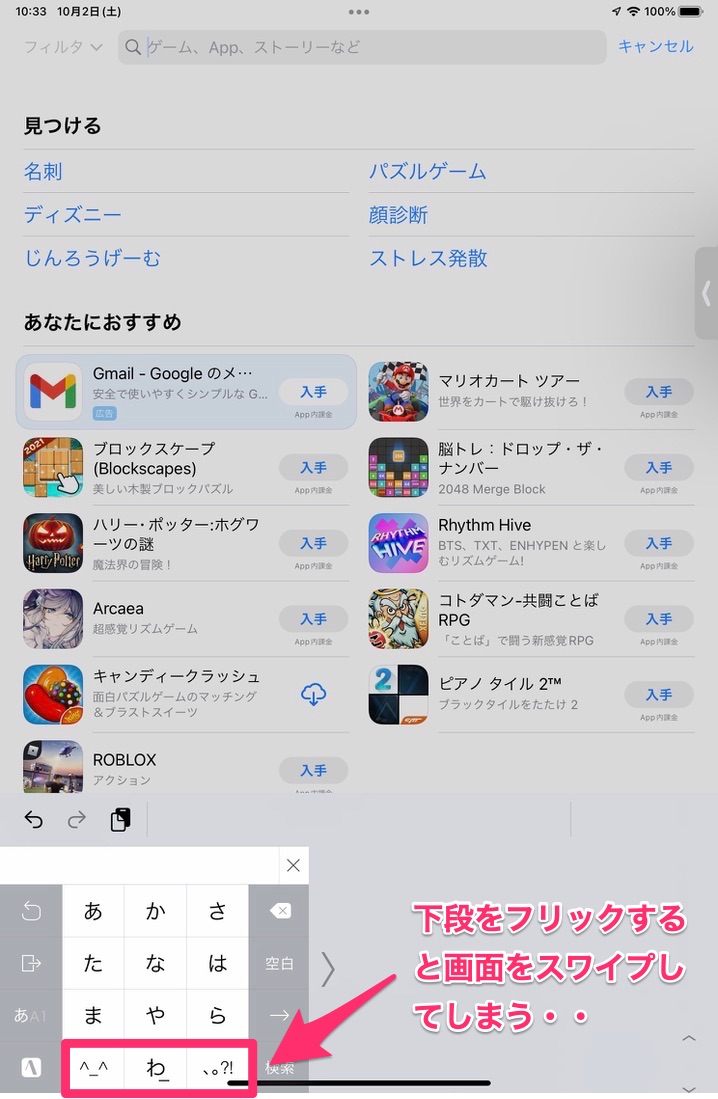
Task: Tap the search field for games and apps
Action: [360, 47]
